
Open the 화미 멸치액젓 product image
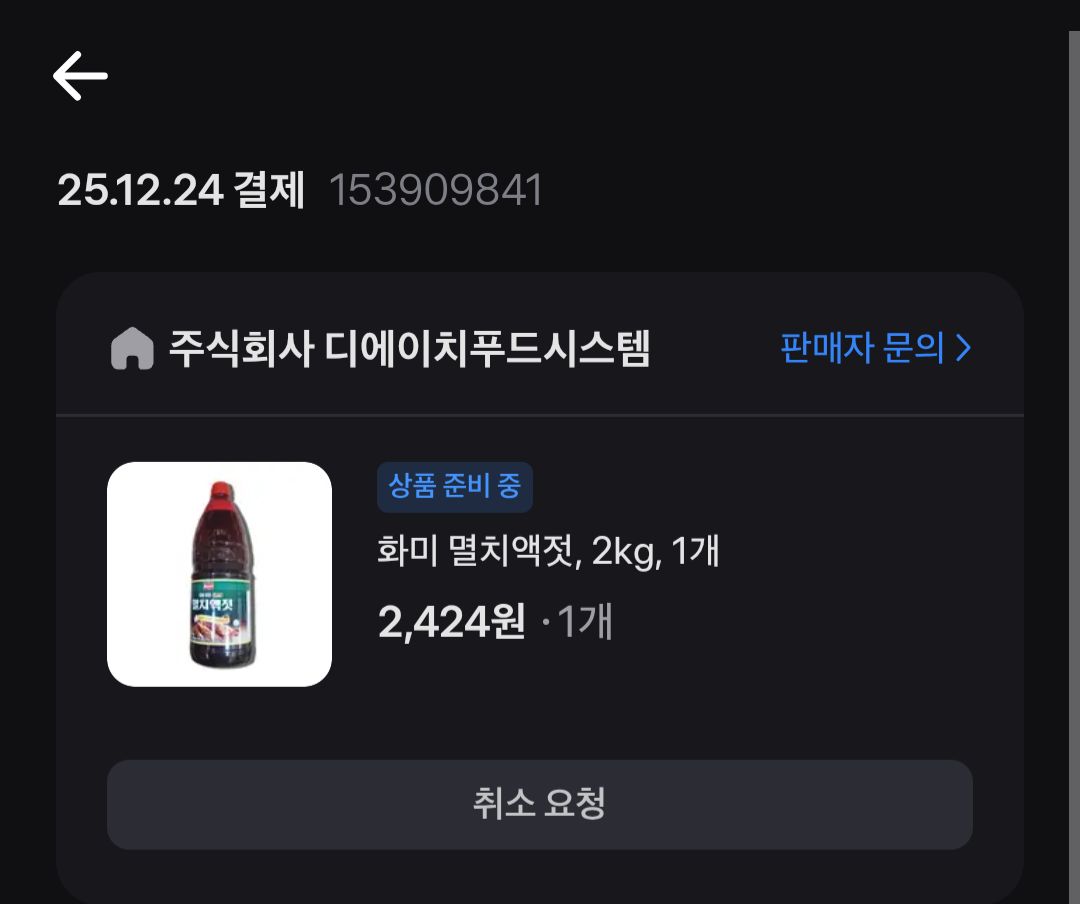click(x=219, y=574)
